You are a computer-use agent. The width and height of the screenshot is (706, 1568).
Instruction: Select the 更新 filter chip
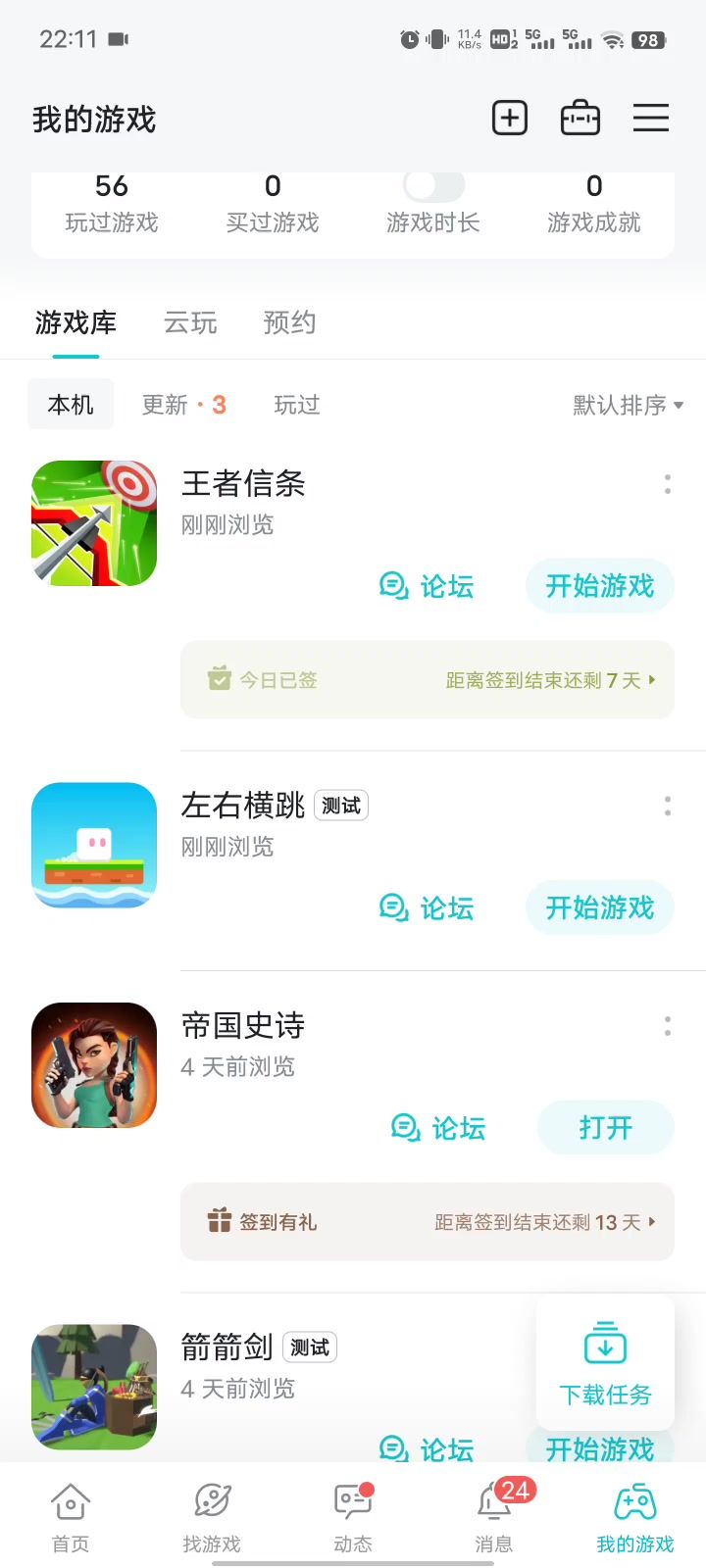click(183, 405)
